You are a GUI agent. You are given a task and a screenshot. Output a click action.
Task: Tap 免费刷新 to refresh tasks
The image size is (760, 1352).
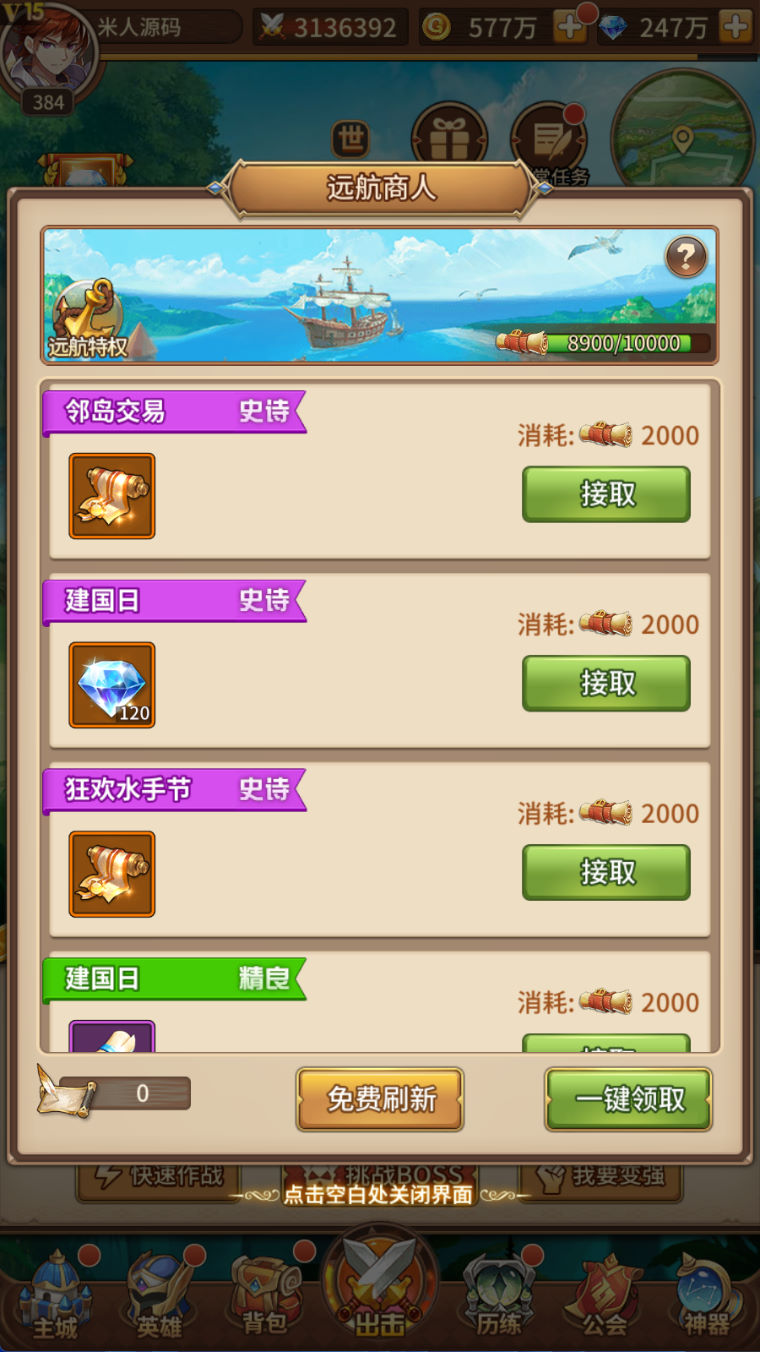380,1099
